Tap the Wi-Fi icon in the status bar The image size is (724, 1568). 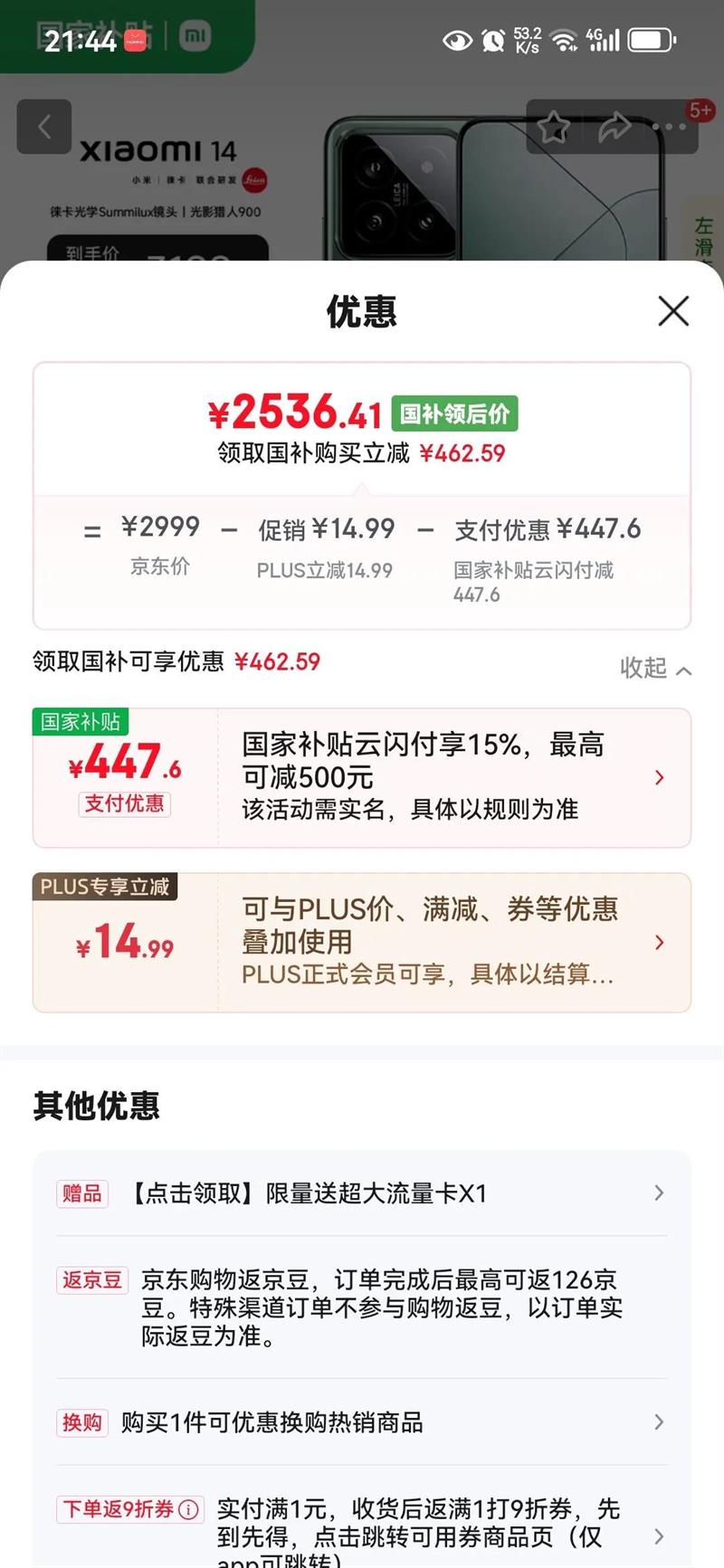point(564,40)
